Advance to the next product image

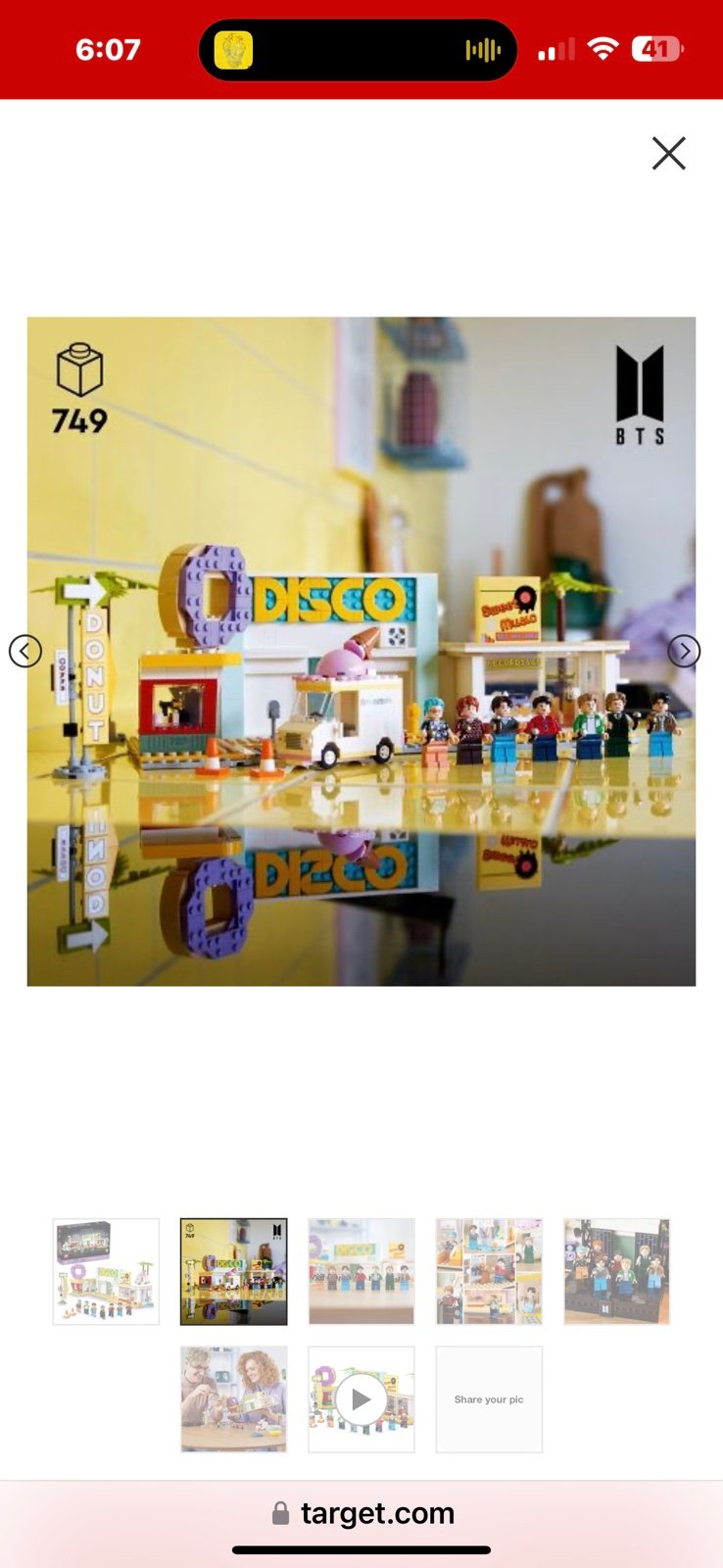[684, 651]
